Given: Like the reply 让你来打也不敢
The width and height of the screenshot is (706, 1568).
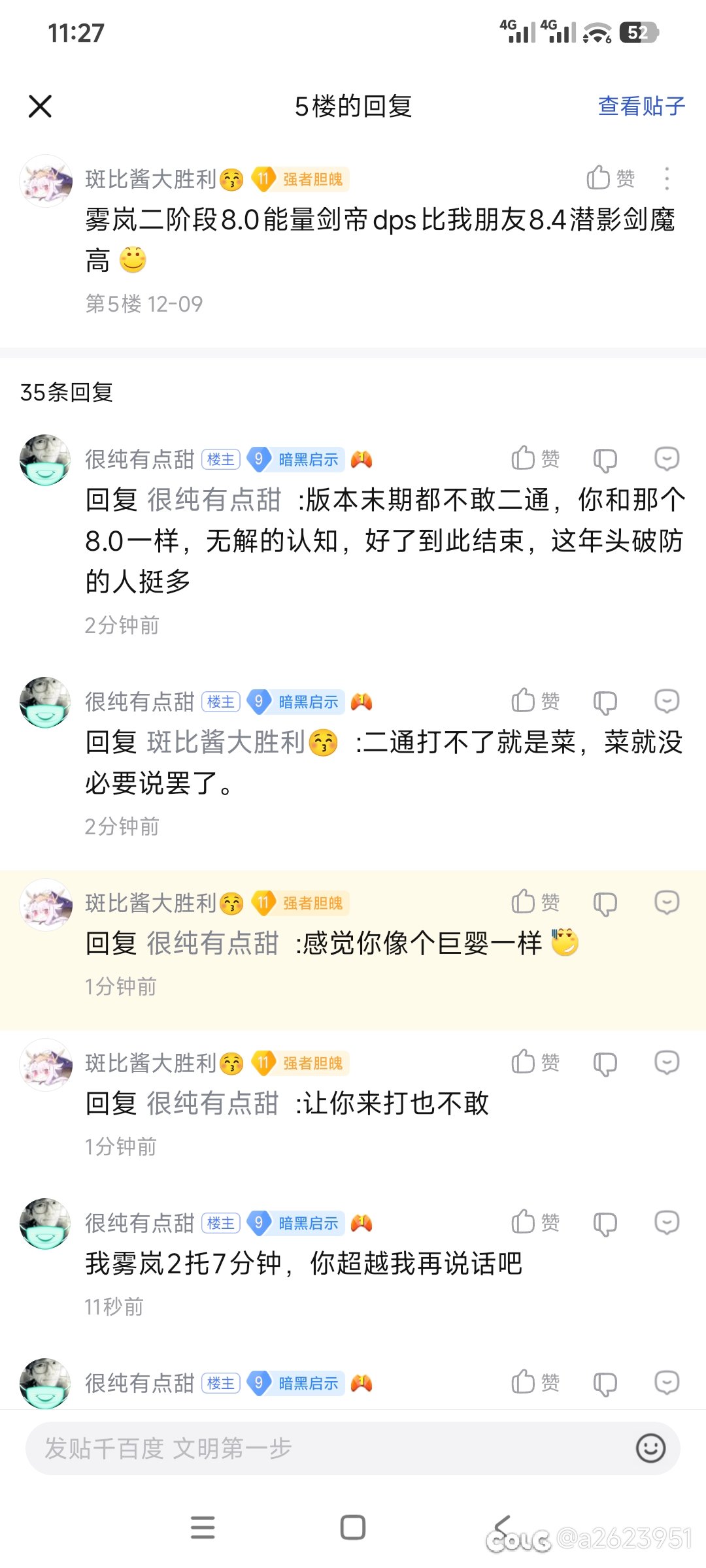Looking at the screenshot, I should (535, 1062).
